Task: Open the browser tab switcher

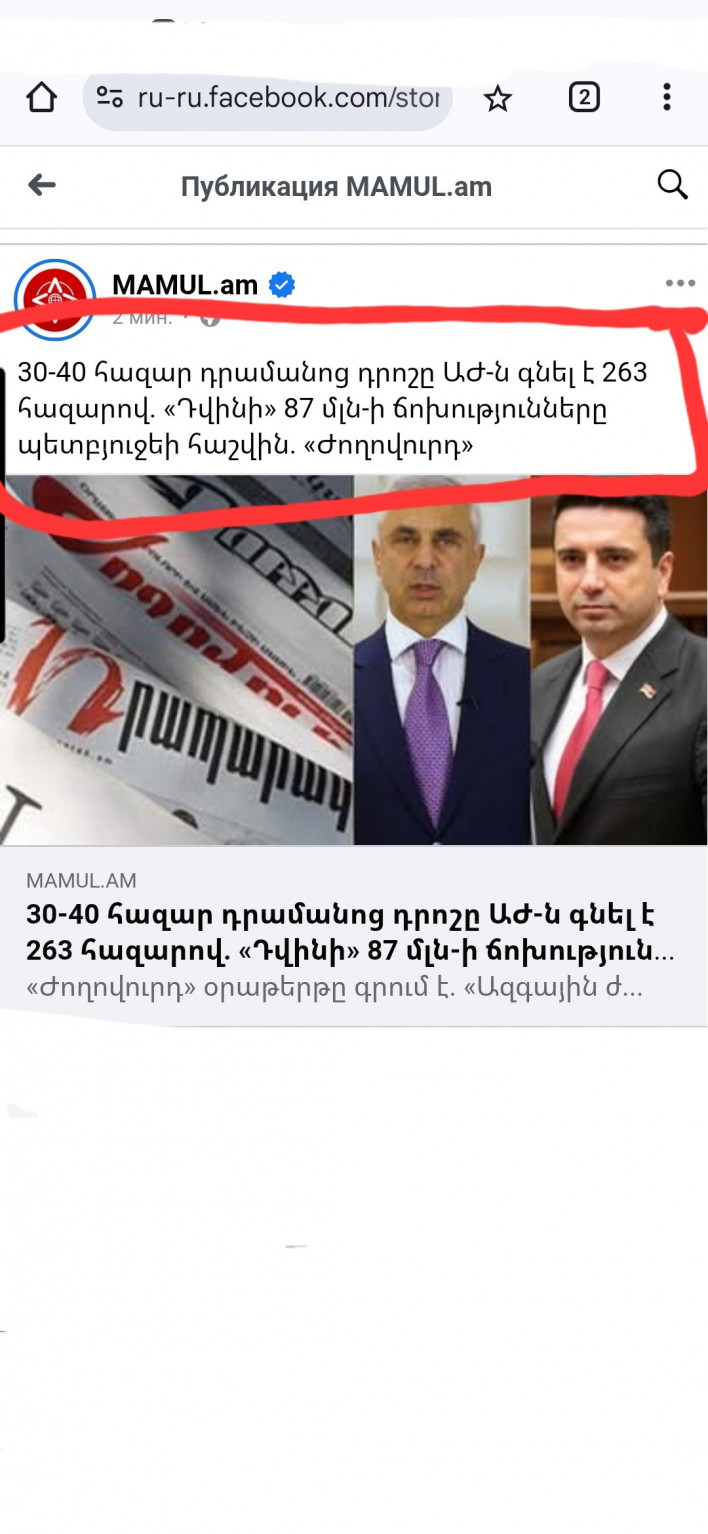Action: [584, 97]
